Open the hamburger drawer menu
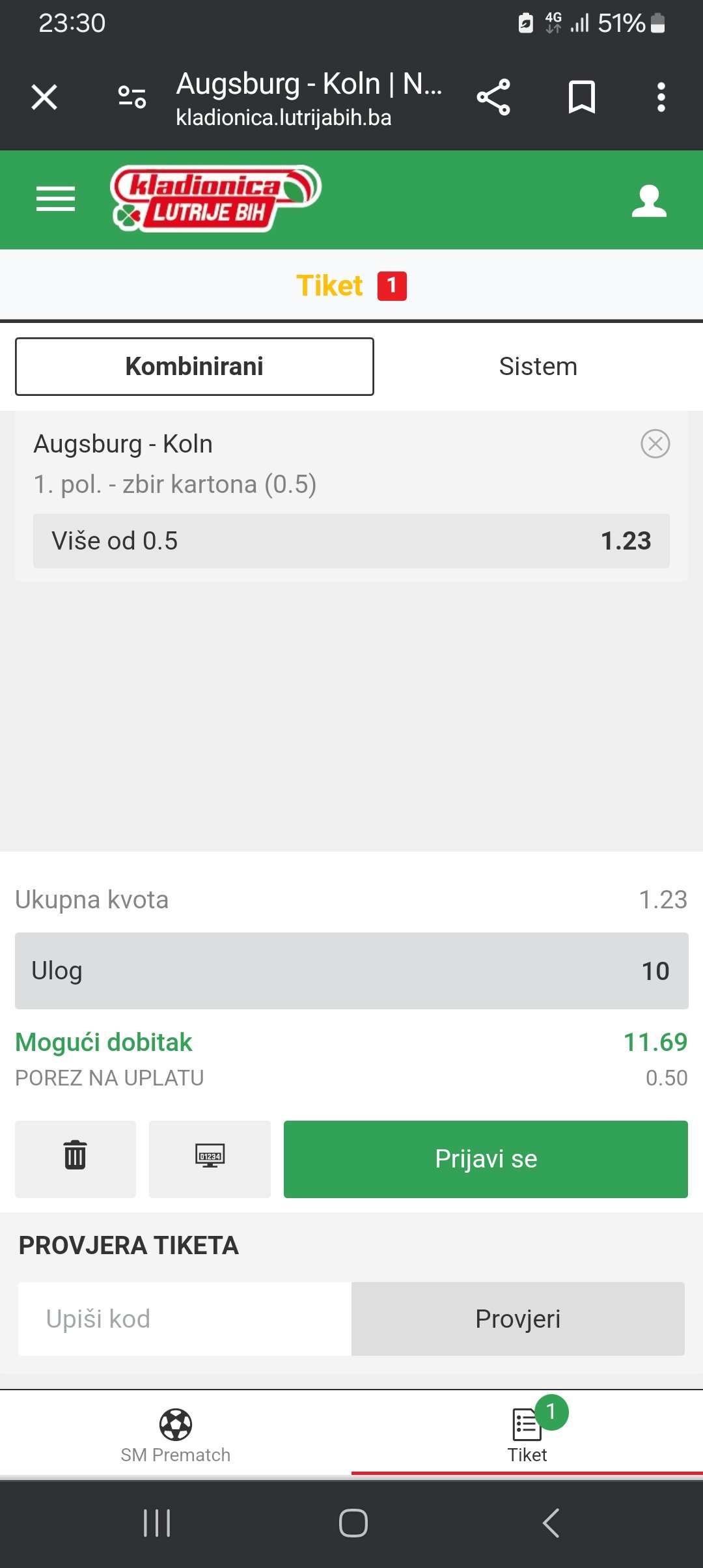Screen dimensions: 703x1568 pos(55,199)
